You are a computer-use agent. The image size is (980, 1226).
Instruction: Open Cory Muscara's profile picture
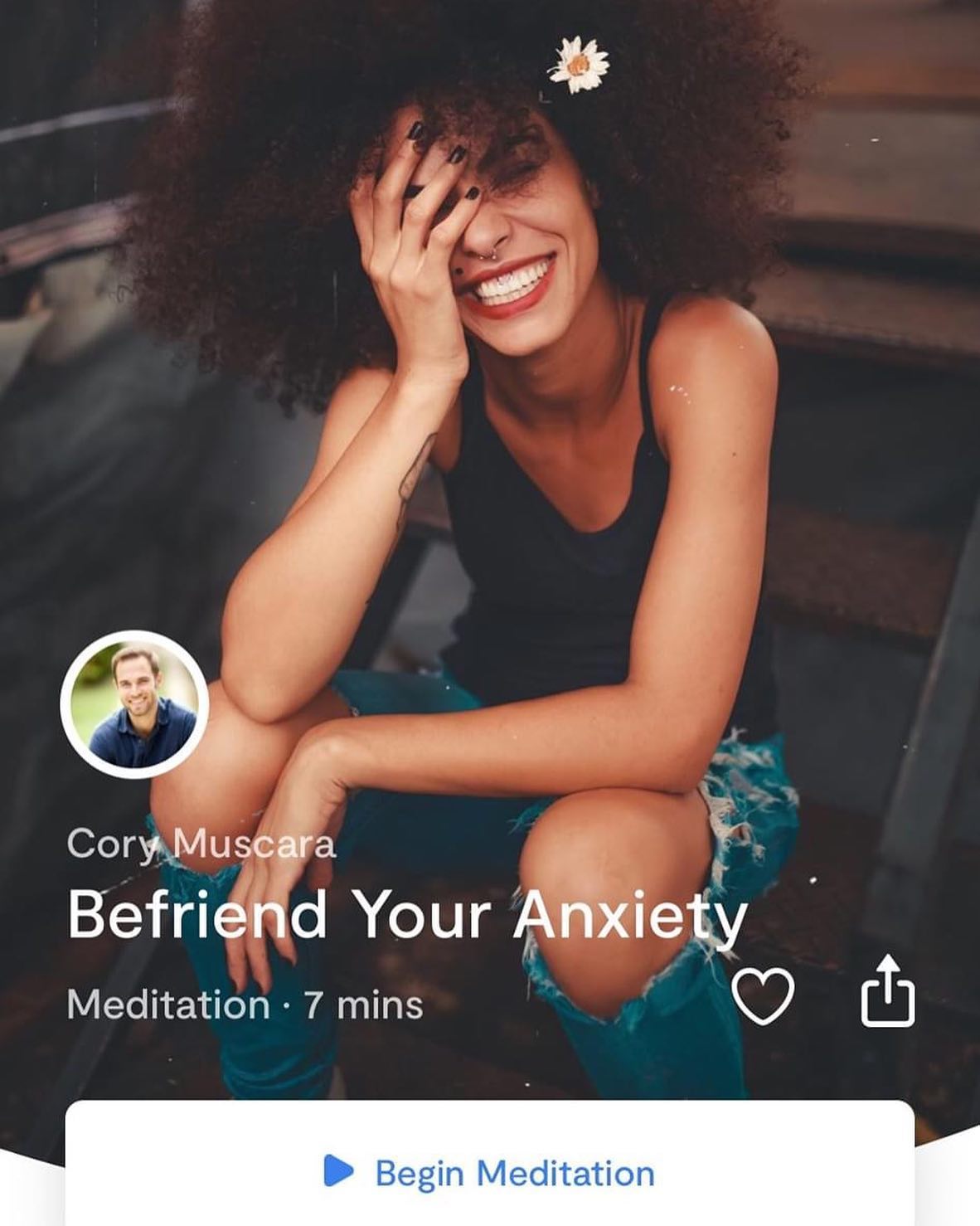point(134,704)
